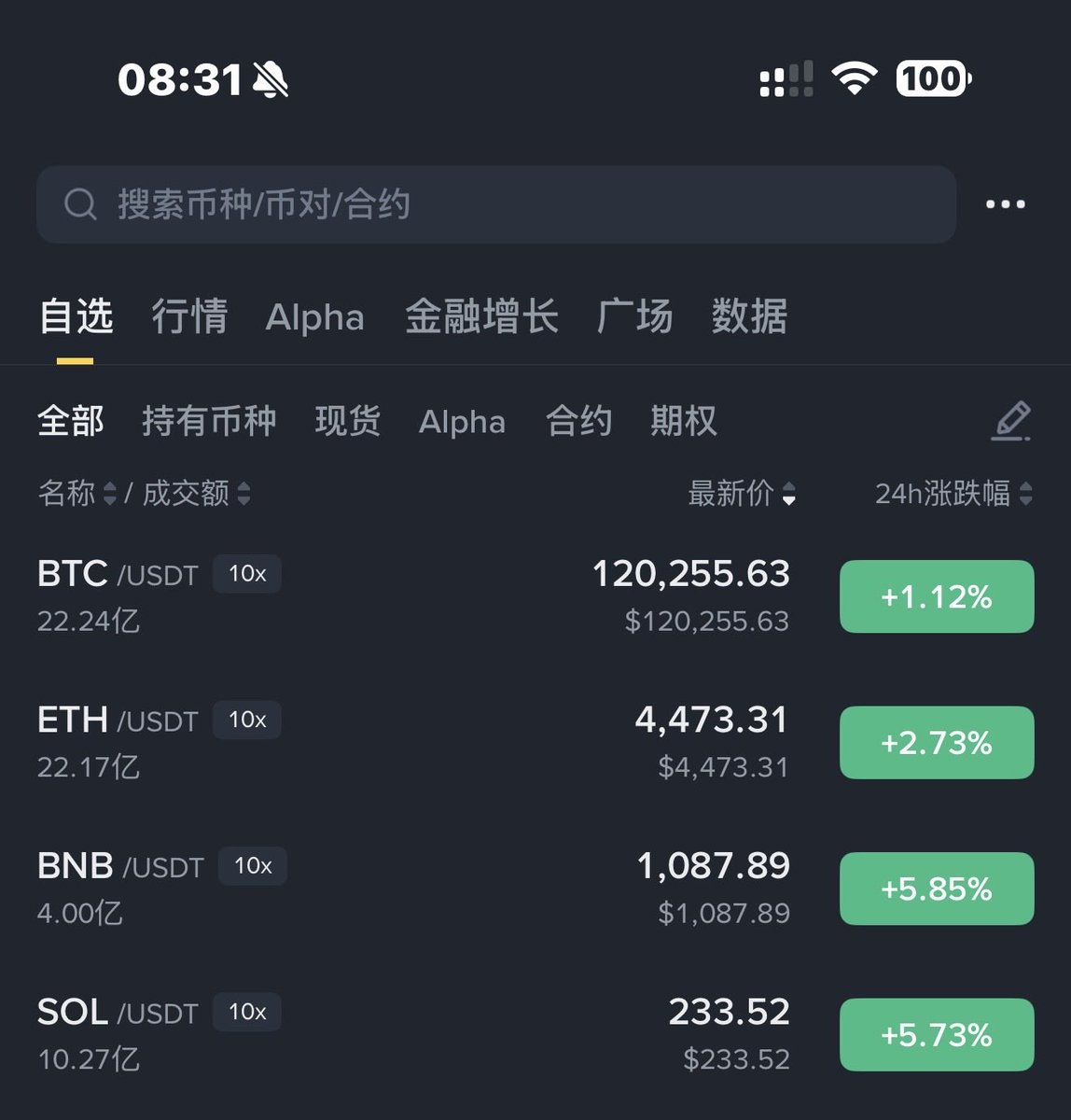Choose the 合约 filter
Screen dimensions: 1071x1120
click(x=578, y=421)
